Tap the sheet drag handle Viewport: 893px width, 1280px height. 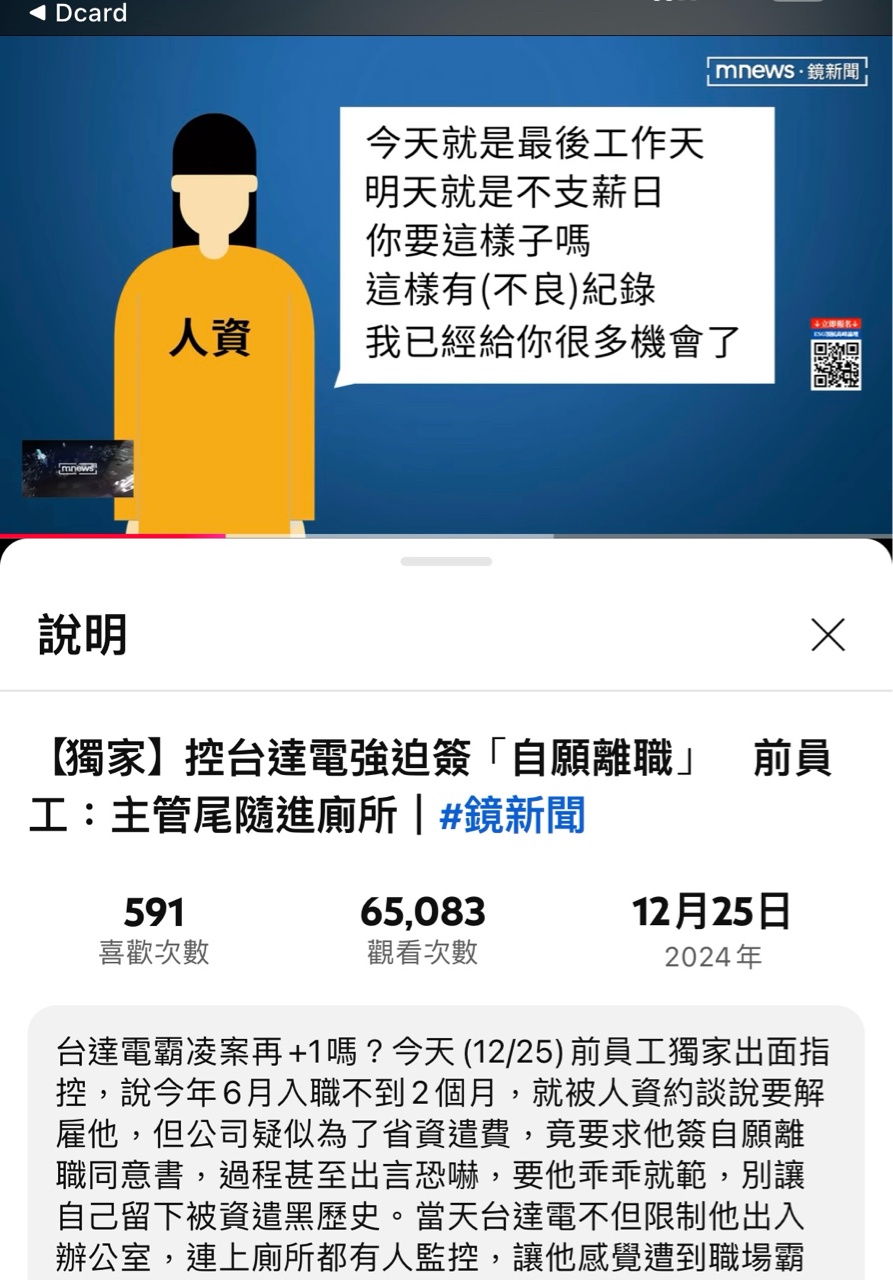coord(446,561)
